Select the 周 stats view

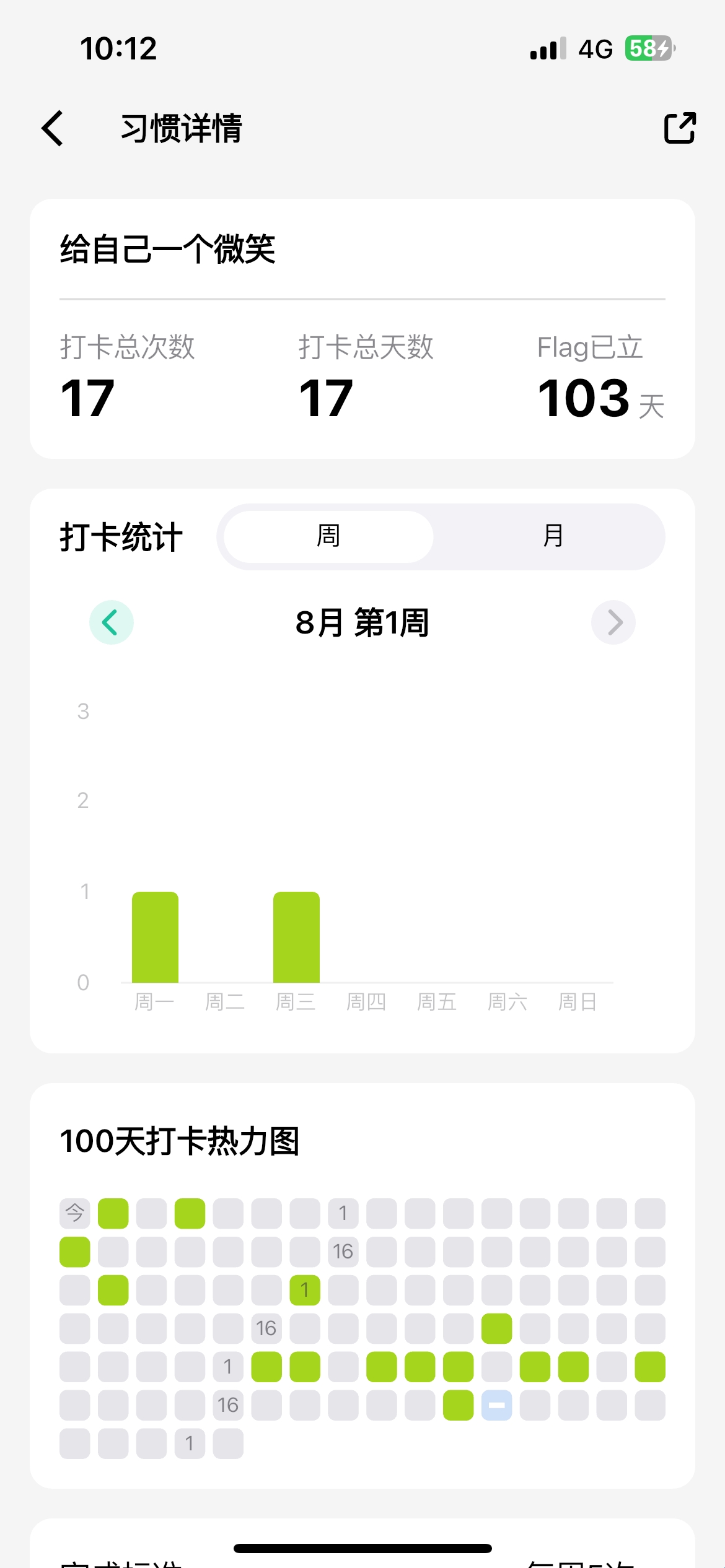328,536
